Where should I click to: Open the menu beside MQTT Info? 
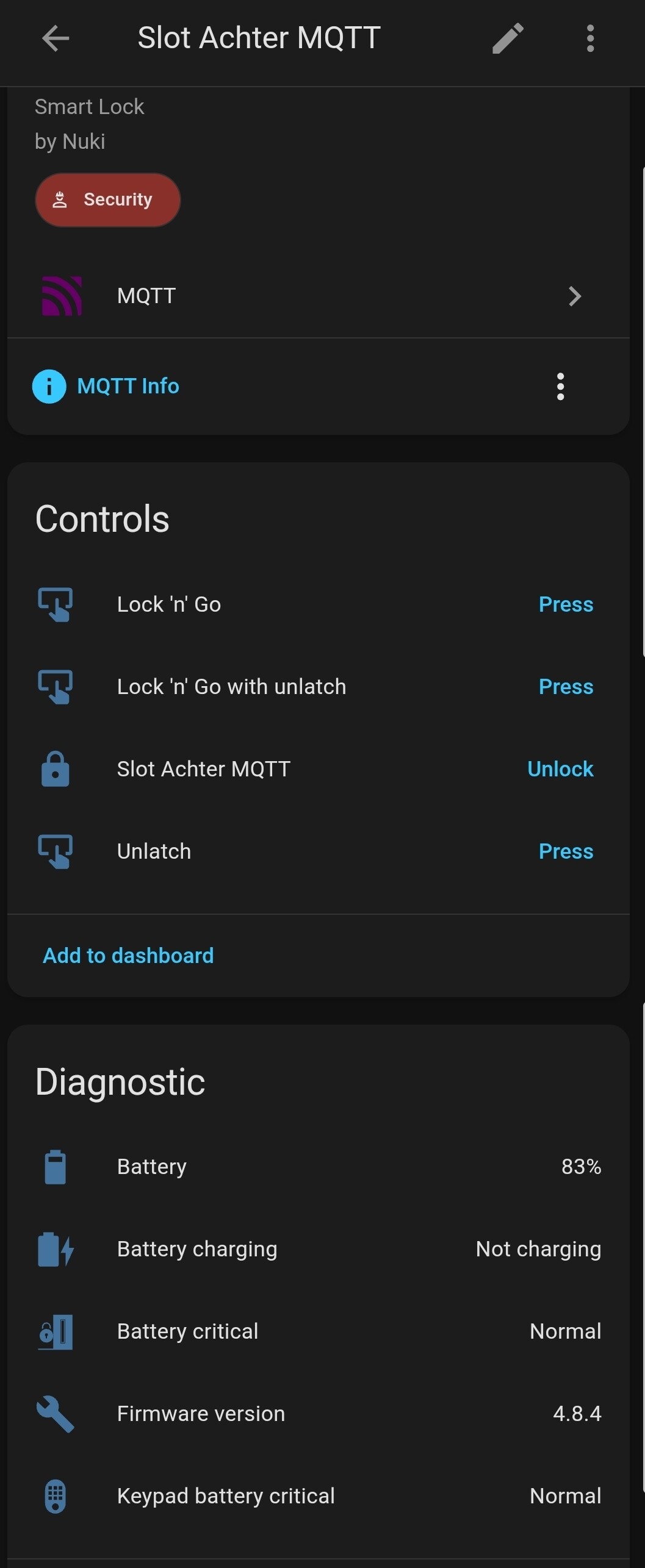coord(560,387)
